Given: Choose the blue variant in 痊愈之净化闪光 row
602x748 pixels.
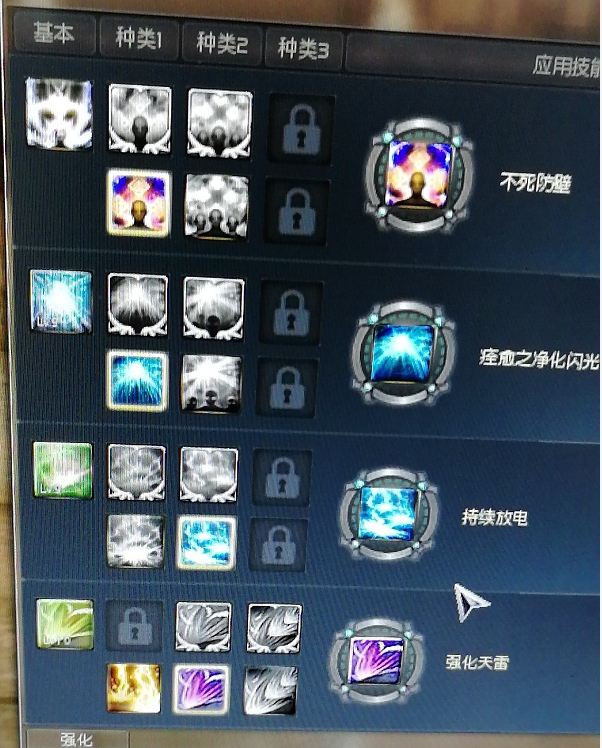Looking at the screenshot, I should pyautogui.click(x=137, y=379).
